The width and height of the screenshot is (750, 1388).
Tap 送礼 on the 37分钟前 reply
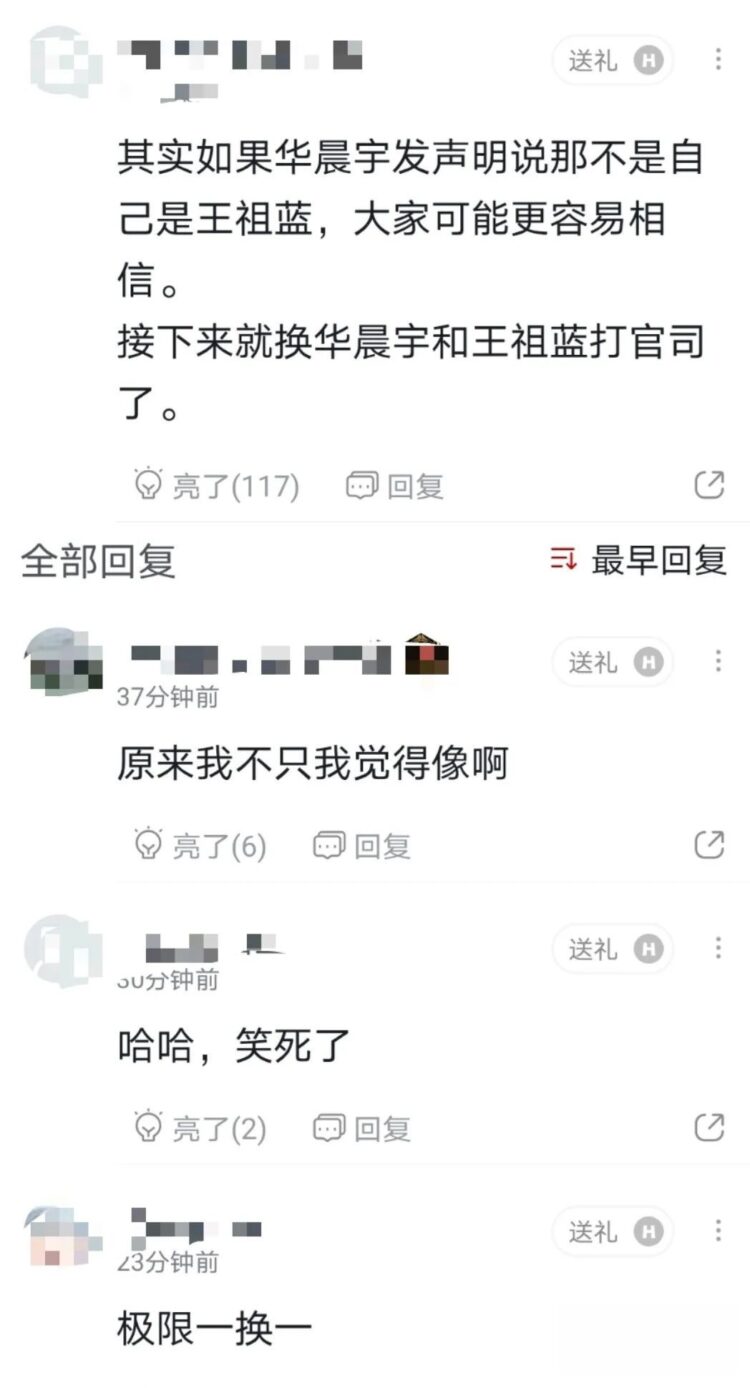[612, 662]
